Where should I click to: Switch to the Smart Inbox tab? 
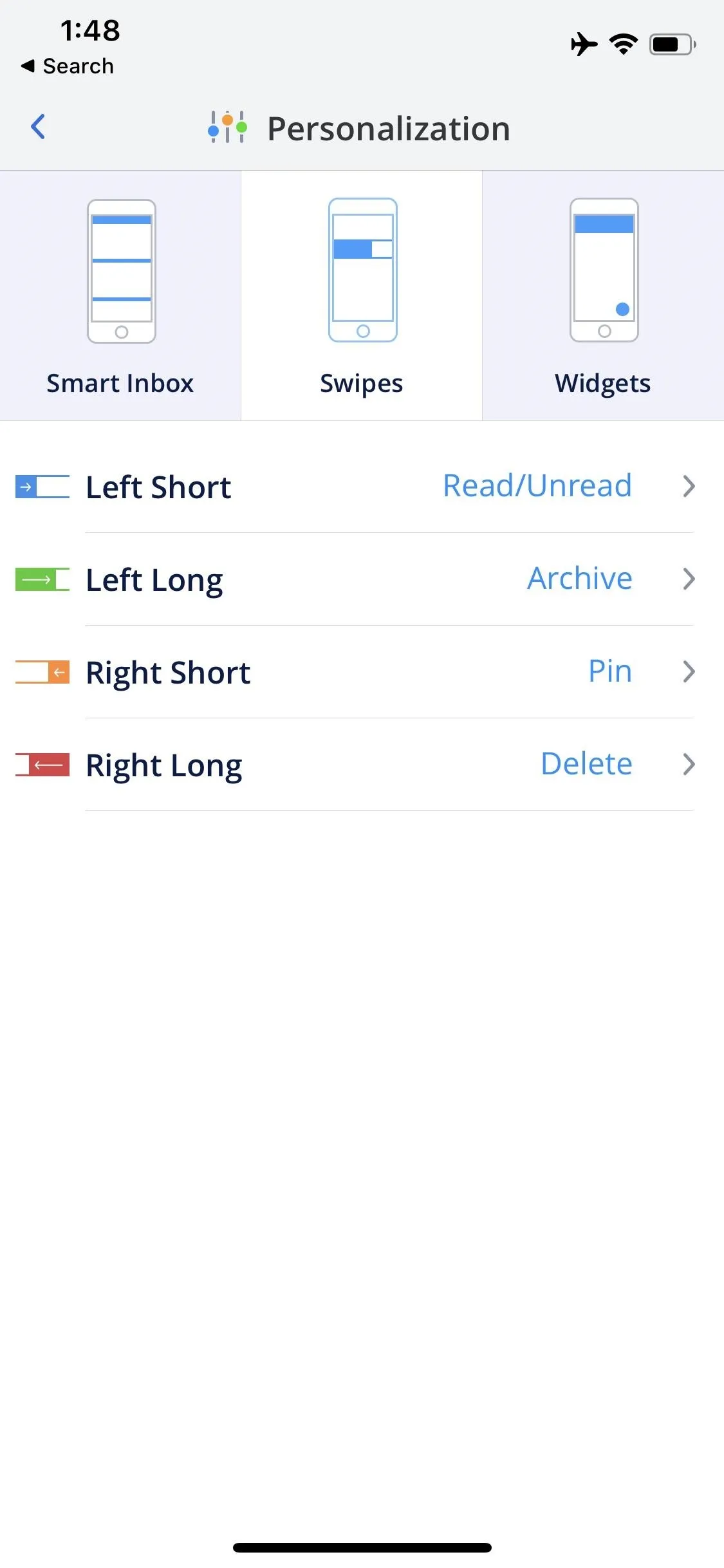120,295
